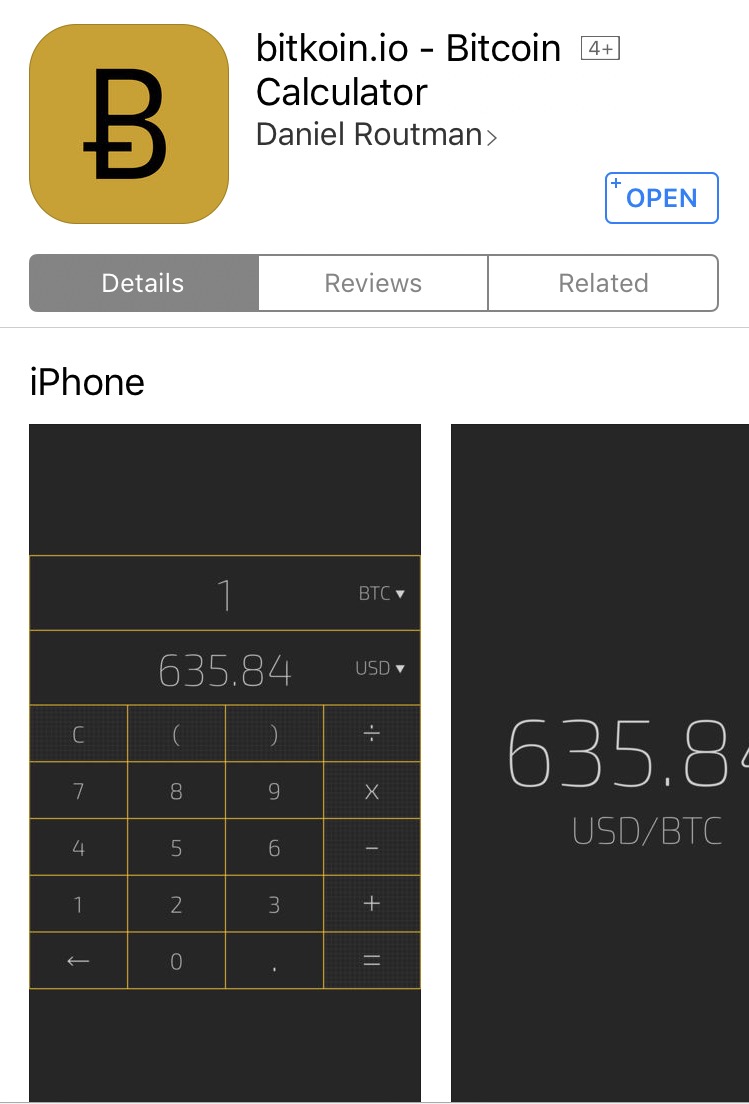Open the bitkoin.io app
Screen dimensions: 749x1104
tap(661, 198)
